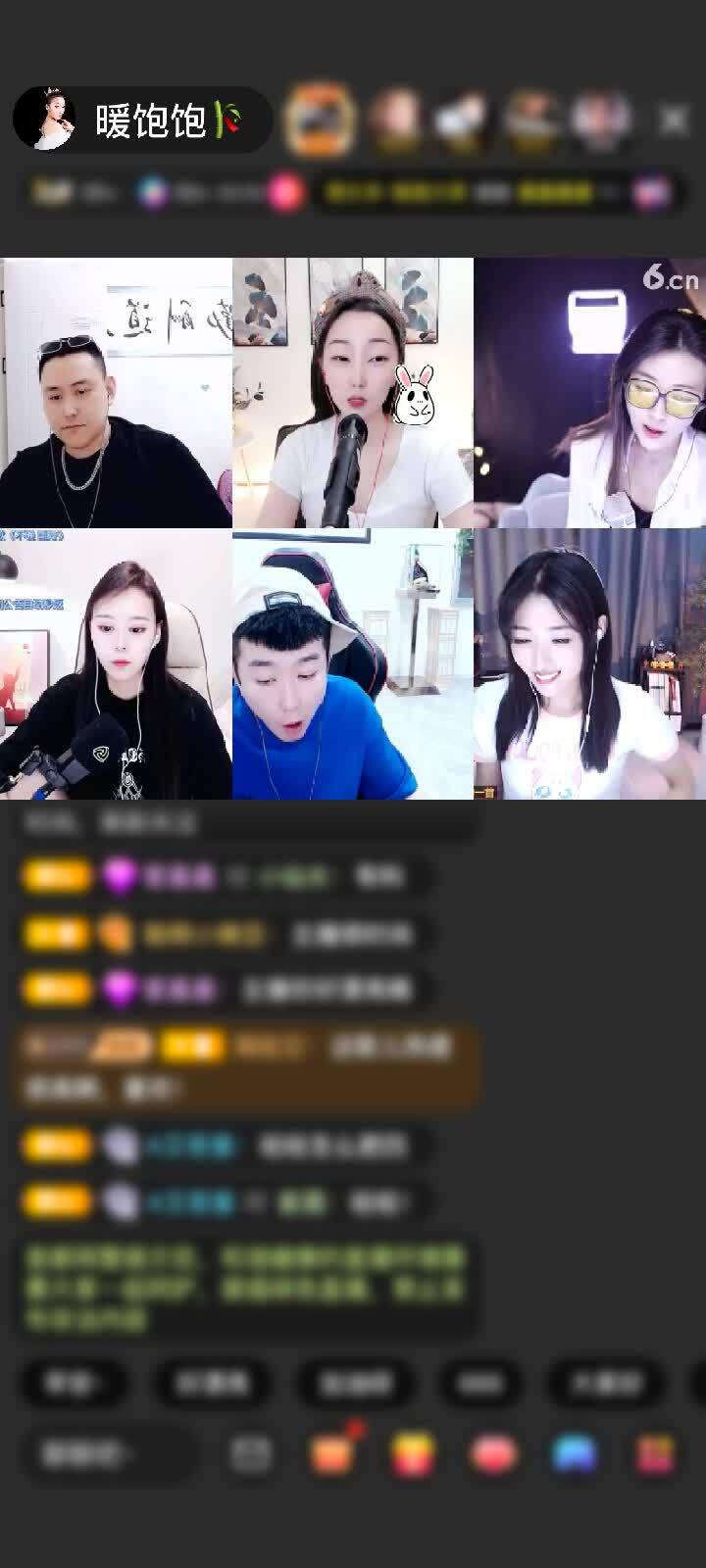Open the video tile of the man with sunglasses on head
Image resolution: width=706 pixels, height=1568 pixels.
tap(116, 392)
